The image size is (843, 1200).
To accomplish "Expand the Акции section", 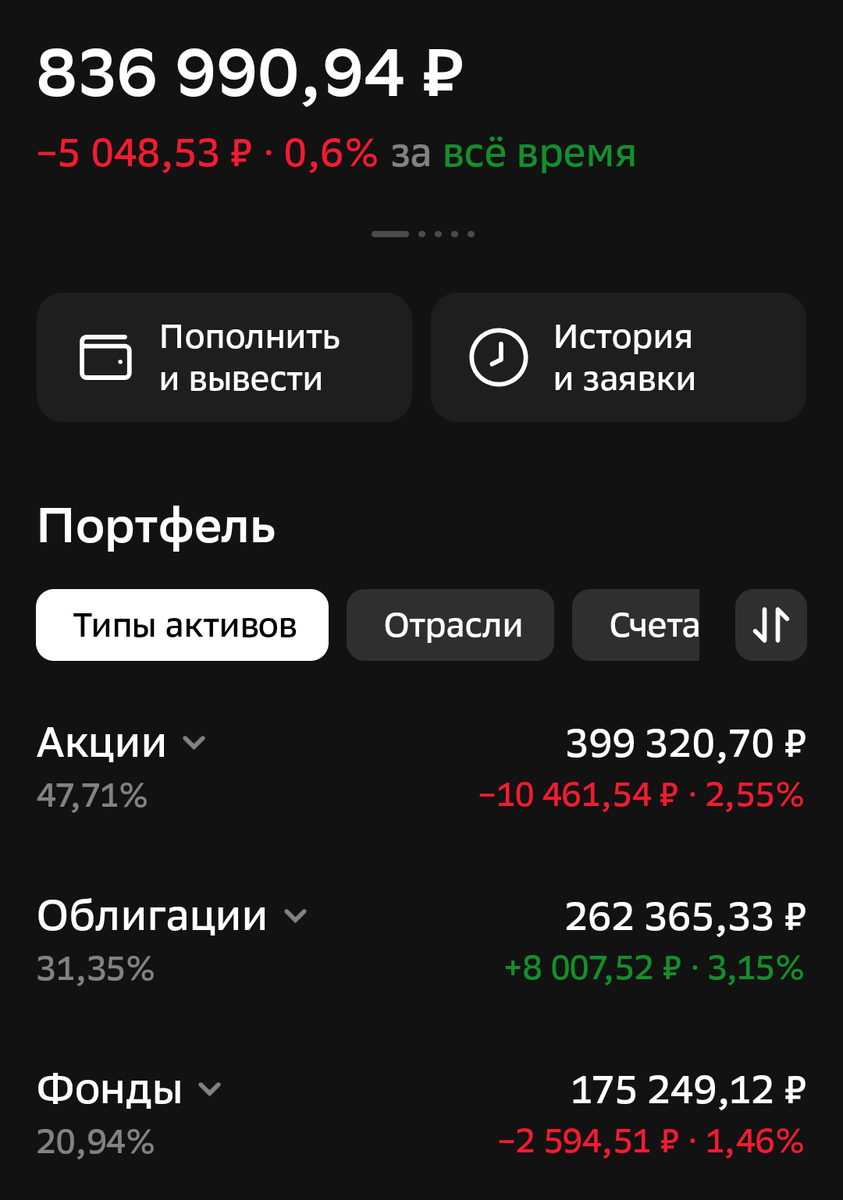I will click(193, 742).
